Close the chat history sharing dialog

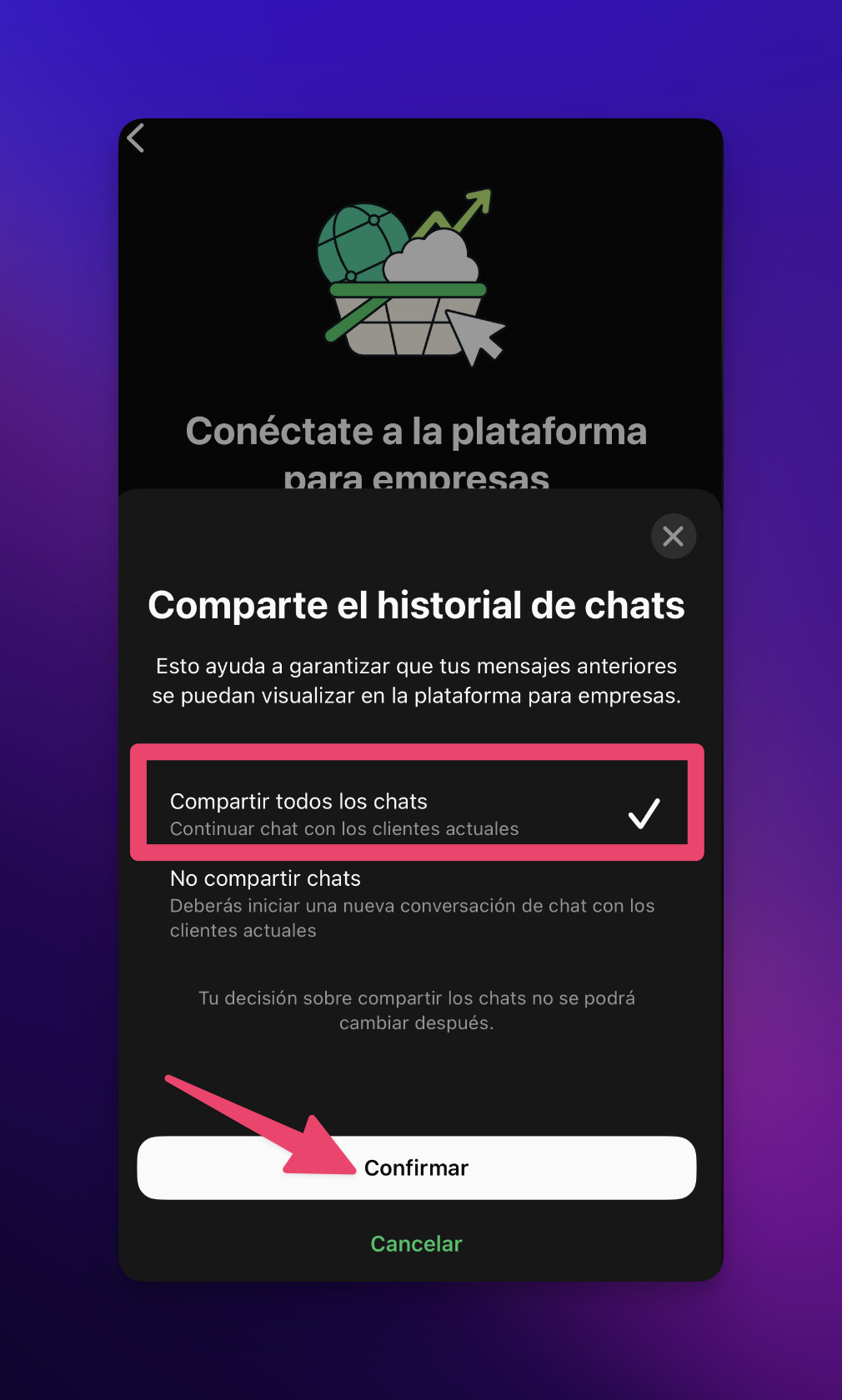673,536
